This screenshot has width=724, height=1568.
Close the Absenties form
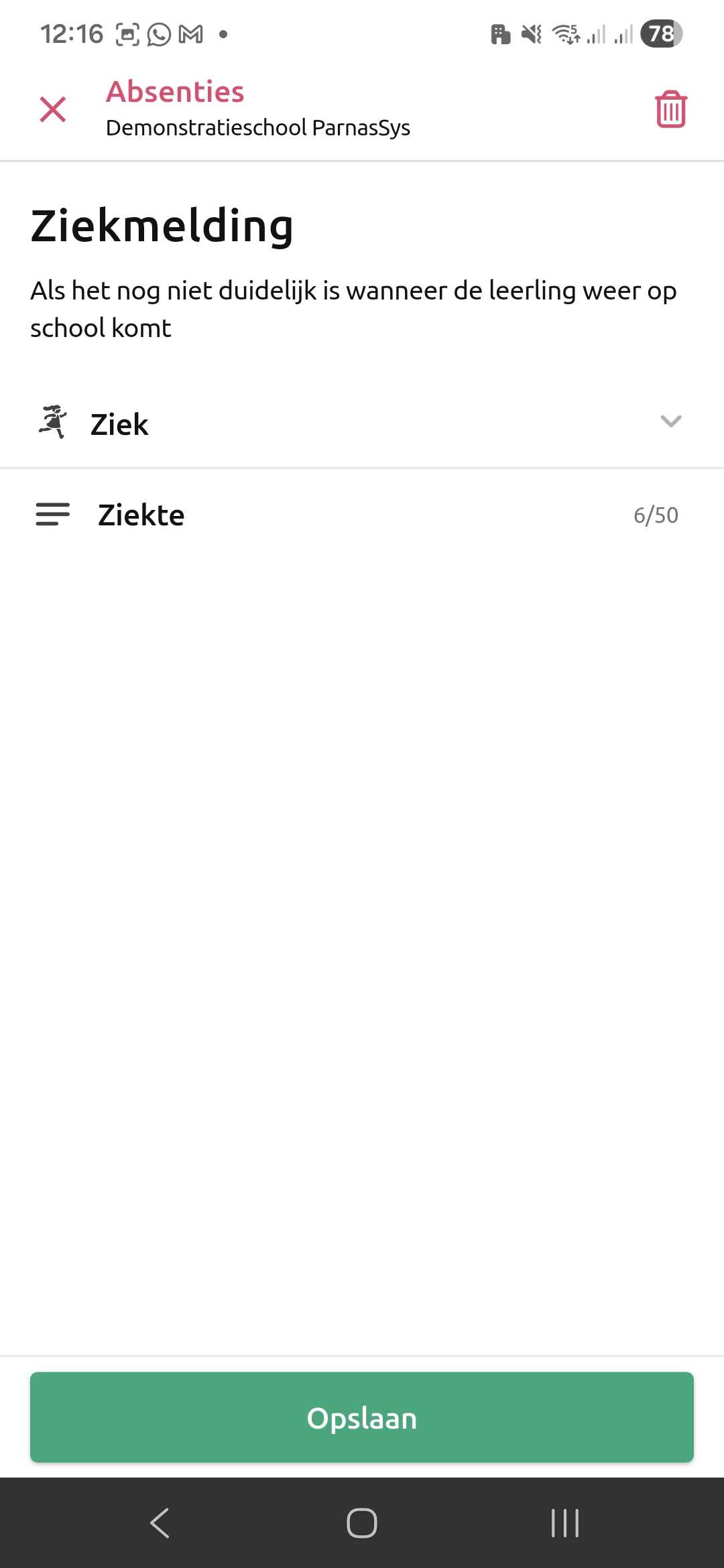tap(53, 109)
